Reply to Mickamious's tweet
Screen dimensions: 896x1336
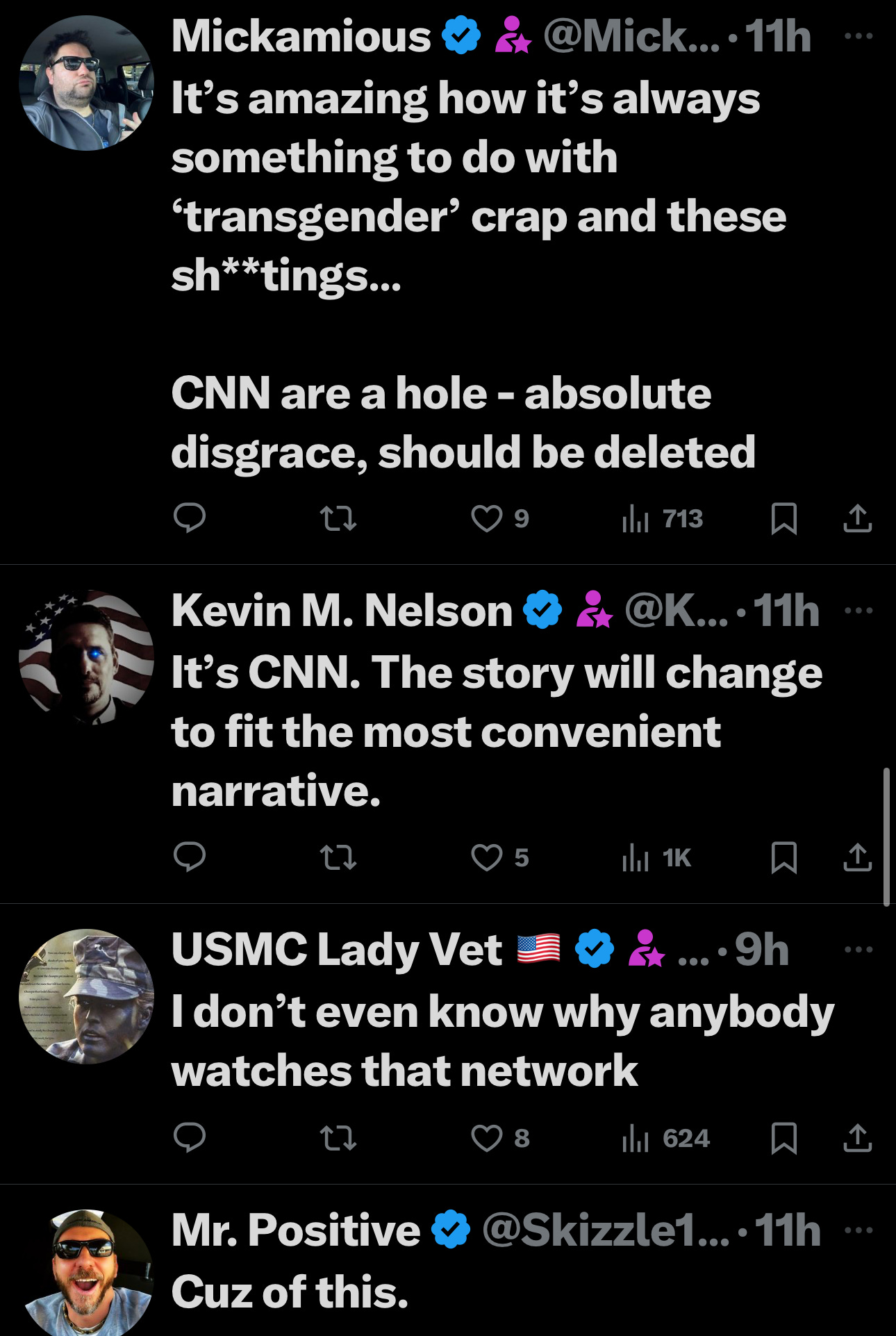[x=189, y=518]
